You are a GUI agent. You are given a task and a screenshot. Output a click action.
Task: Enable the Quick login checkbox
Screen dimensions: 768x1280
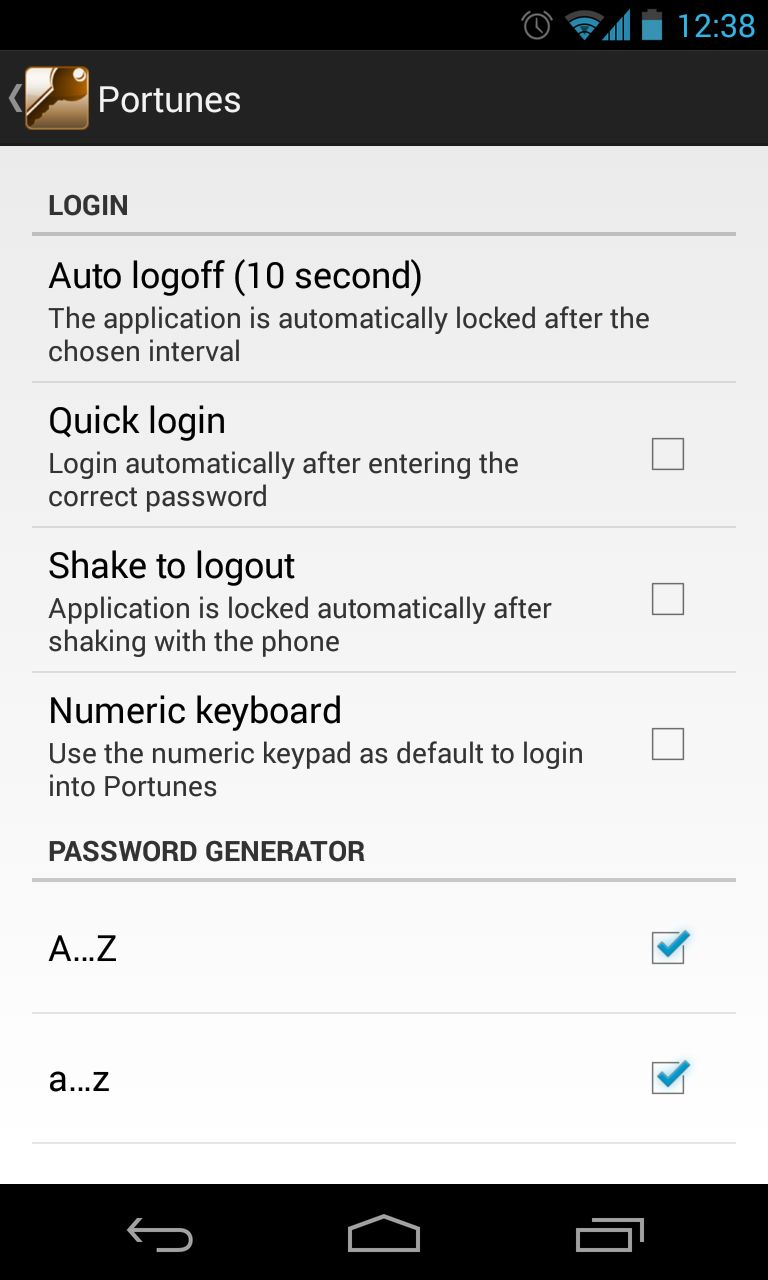click(x=668, y=454)
